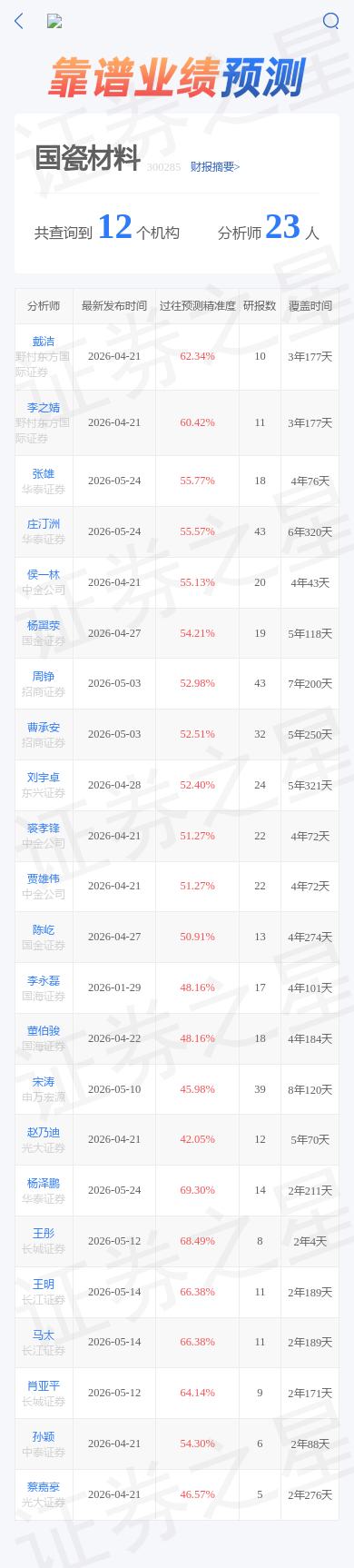Open analyst 宋涛 from 申万宏源
Viewport: 354px width, 1568px height.
coord(44,1082)
